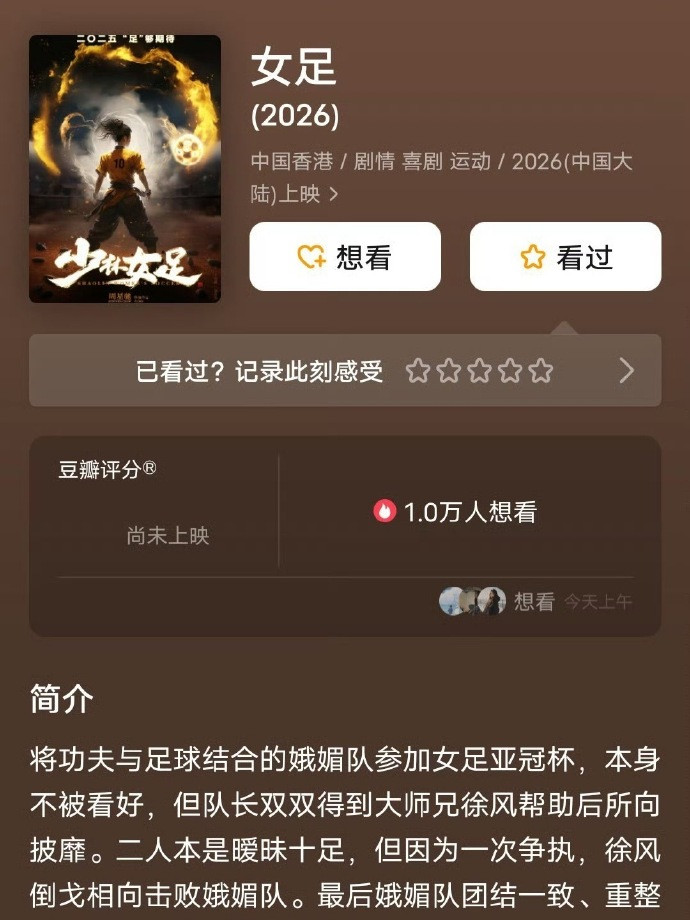Image resolution: width=690 pixels, height=920 pixels.
Task: Open the 1.0万人想看 popularity info
Action: pos(455,512)
